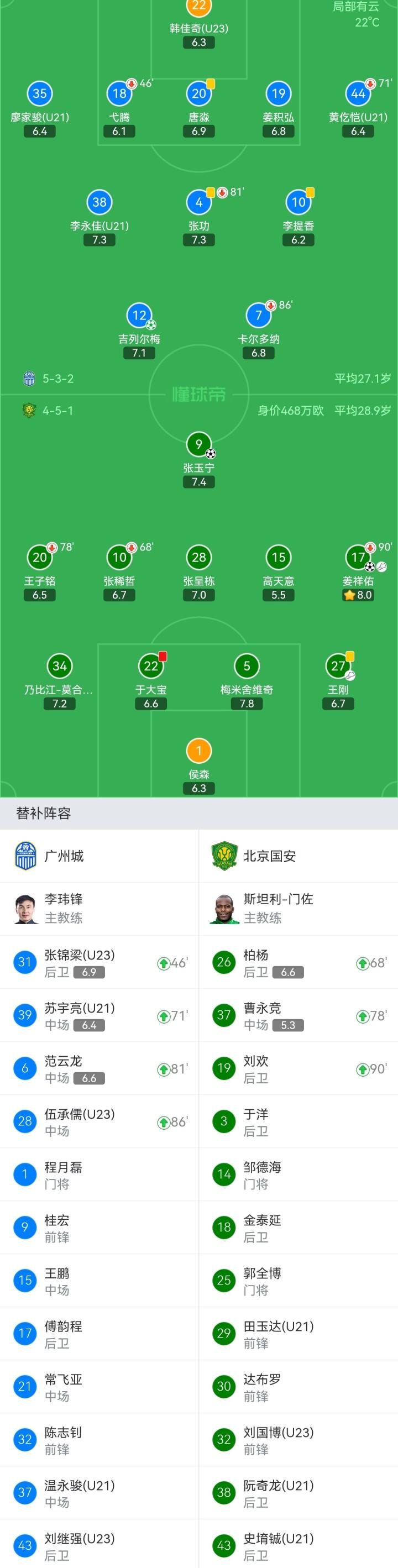This screenshot has width=398, height=1568.
Task: Select 卡尔多纳 number 7 on the lineup
Action: (258, 315)
